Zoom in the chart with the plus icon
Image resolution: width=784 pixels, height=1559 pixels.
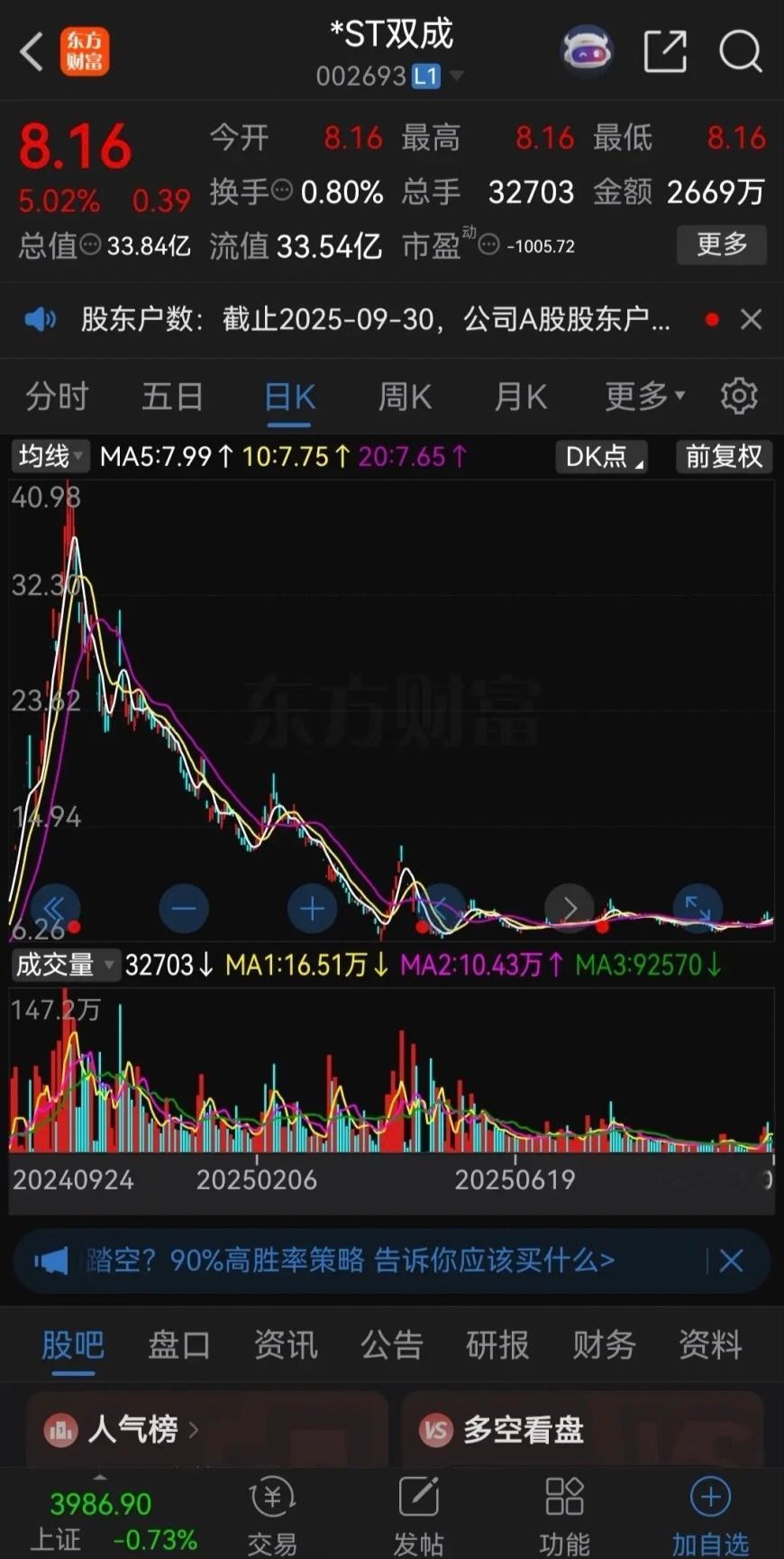tap(313, 909)
